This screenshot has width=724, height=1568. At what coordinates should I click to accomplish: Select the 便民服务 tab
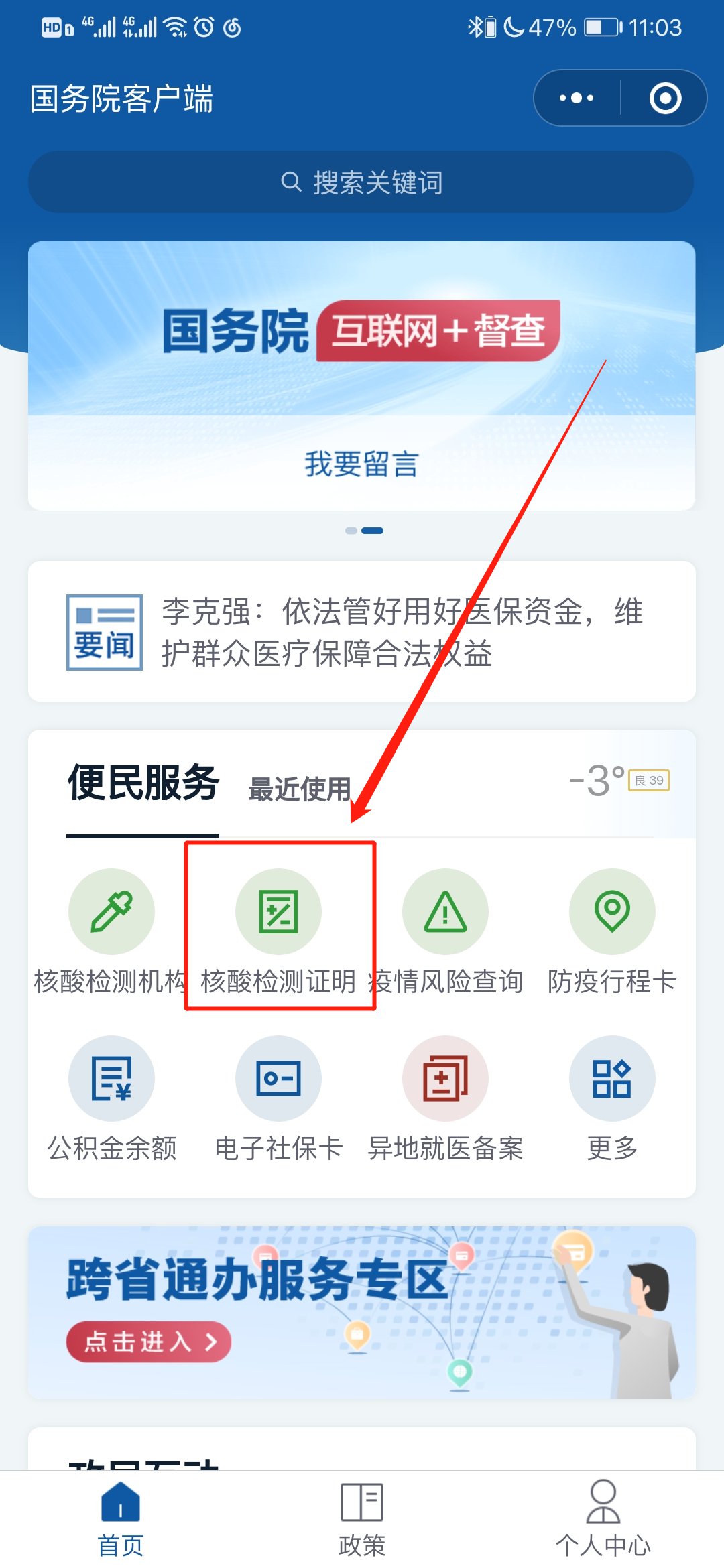pos(143,782)
